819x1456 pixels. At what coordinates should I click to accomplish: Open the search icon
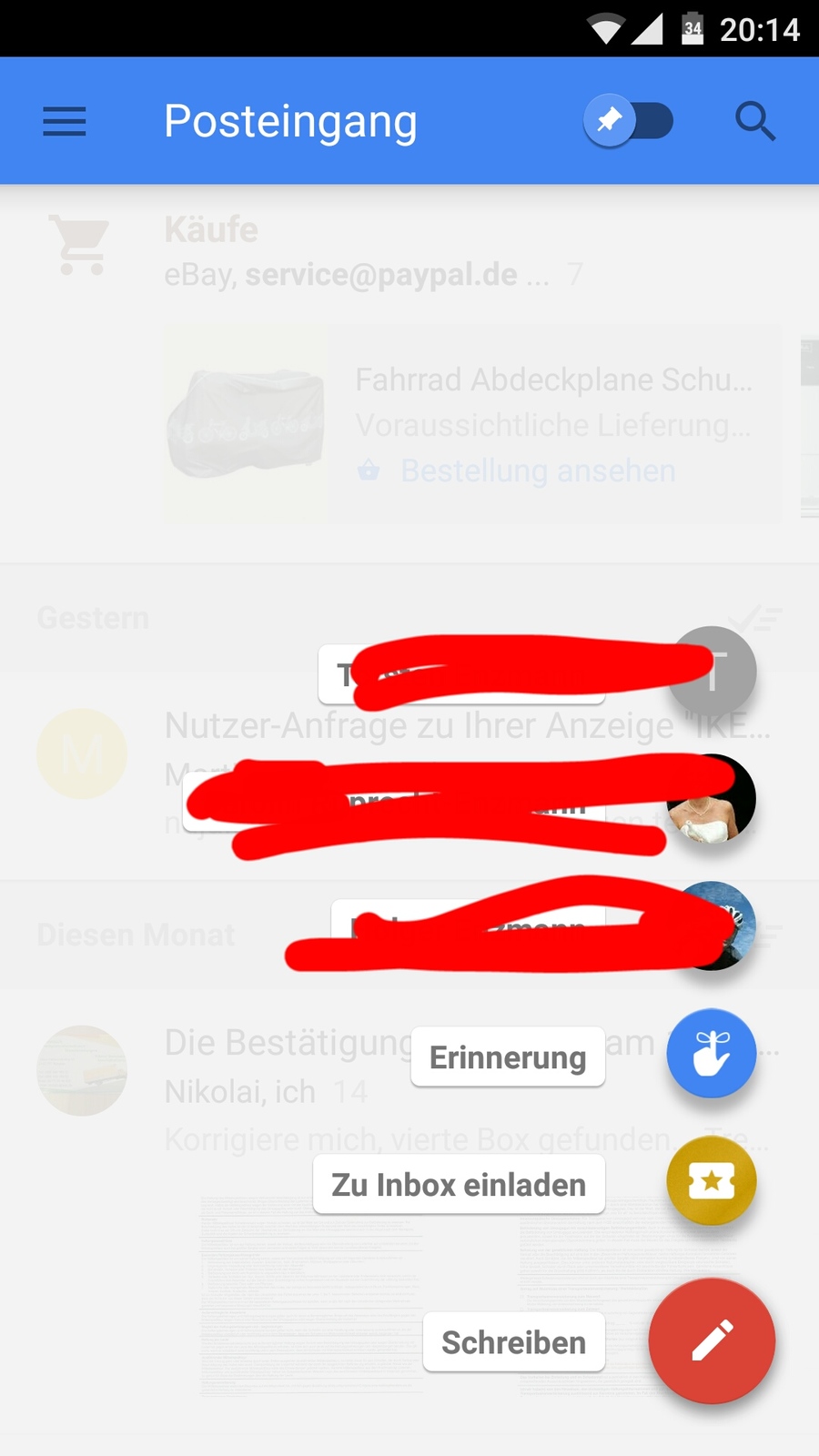click(x=754, y=121)
